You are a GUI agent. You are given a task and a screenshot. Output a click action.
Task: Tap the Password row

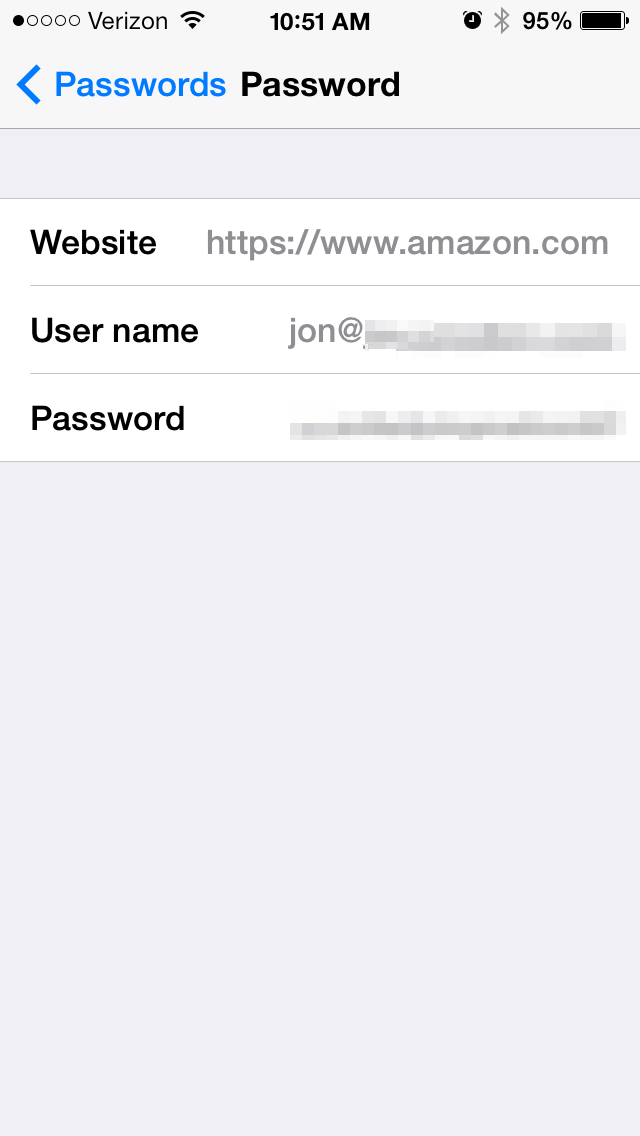pos(320,418)
